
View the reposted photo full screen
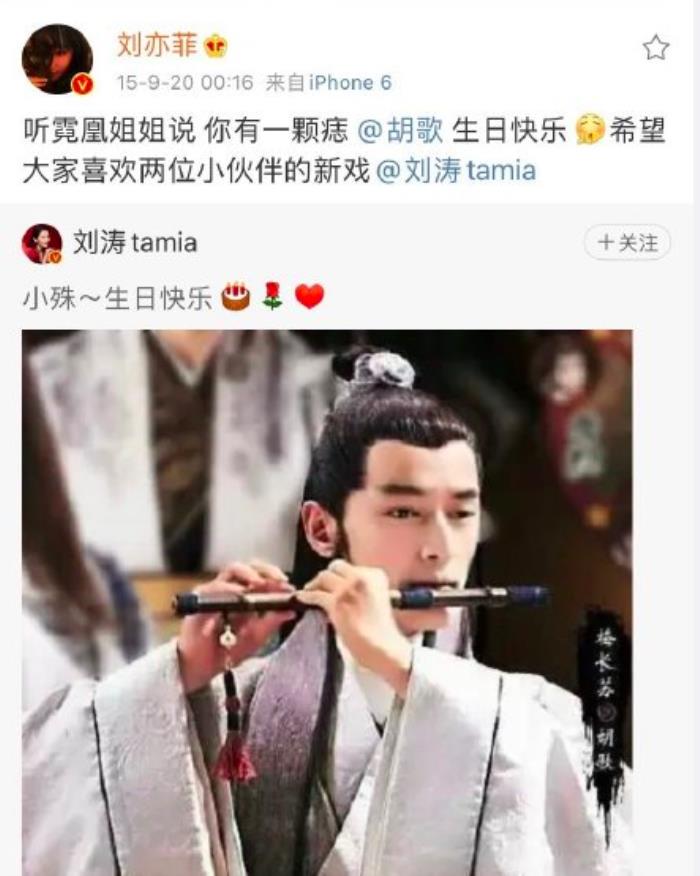click(x=327, y=600)
